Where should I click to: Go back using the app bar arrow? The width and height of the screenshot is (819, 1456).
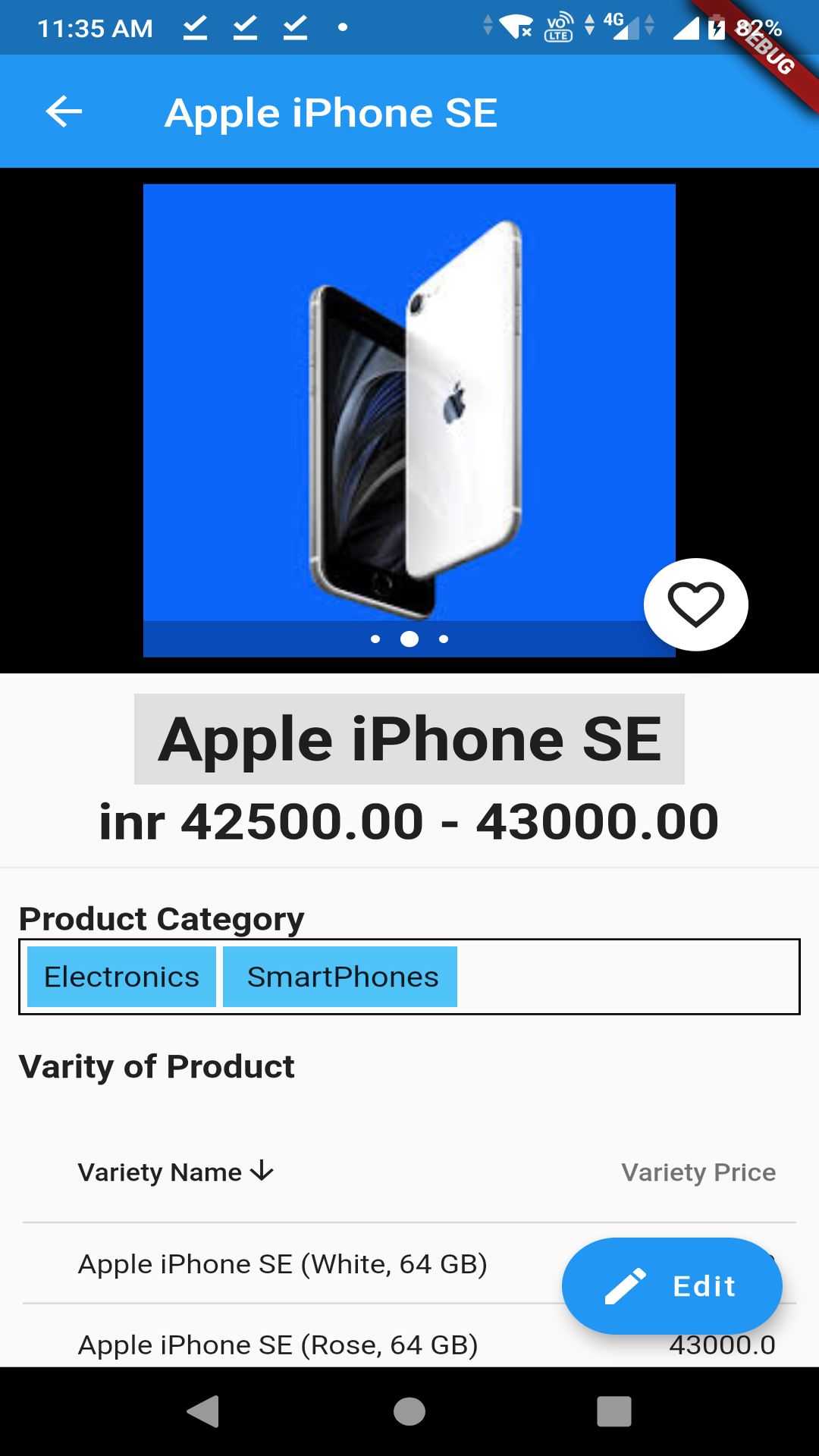click(64, 112)
